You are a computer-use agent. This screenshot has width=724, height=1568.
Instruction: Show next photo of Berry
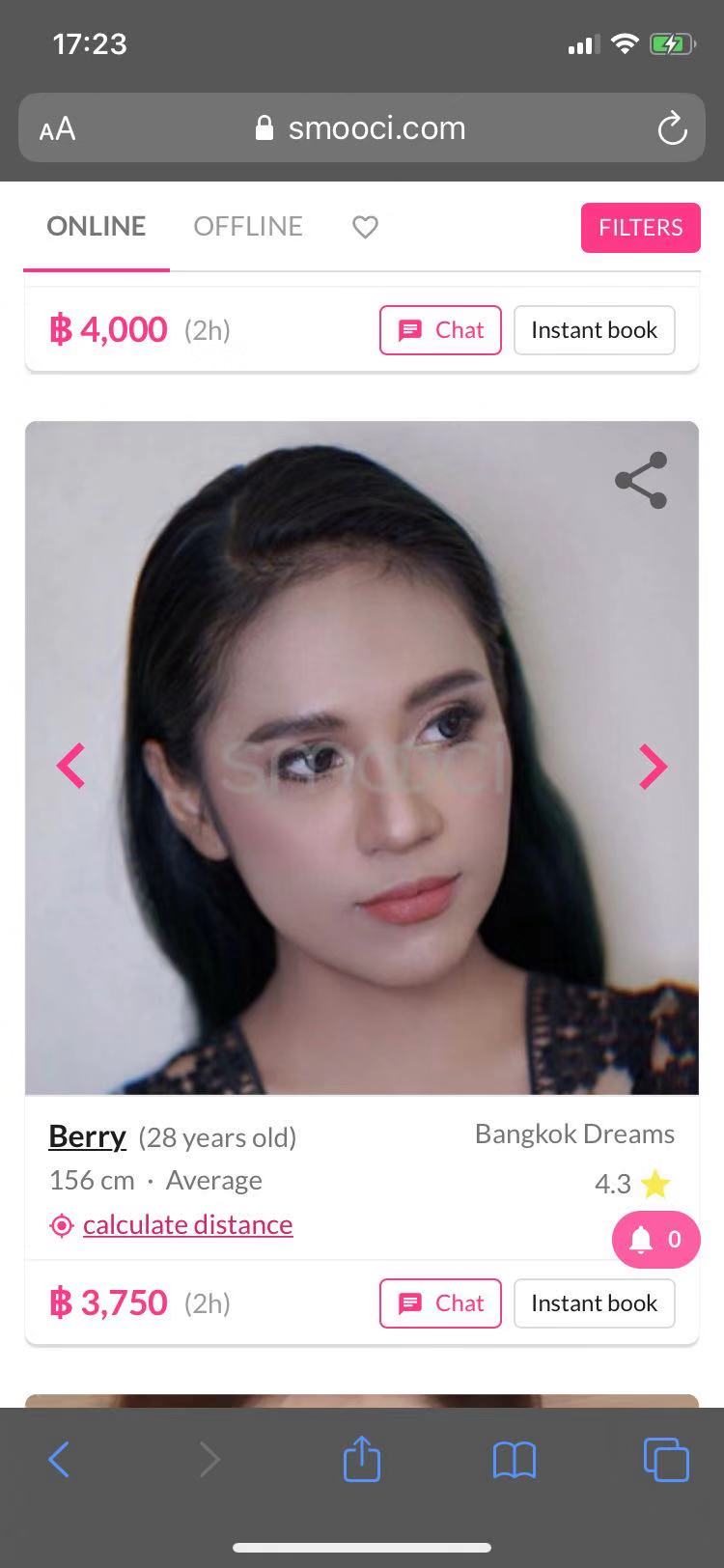point(653,767)
